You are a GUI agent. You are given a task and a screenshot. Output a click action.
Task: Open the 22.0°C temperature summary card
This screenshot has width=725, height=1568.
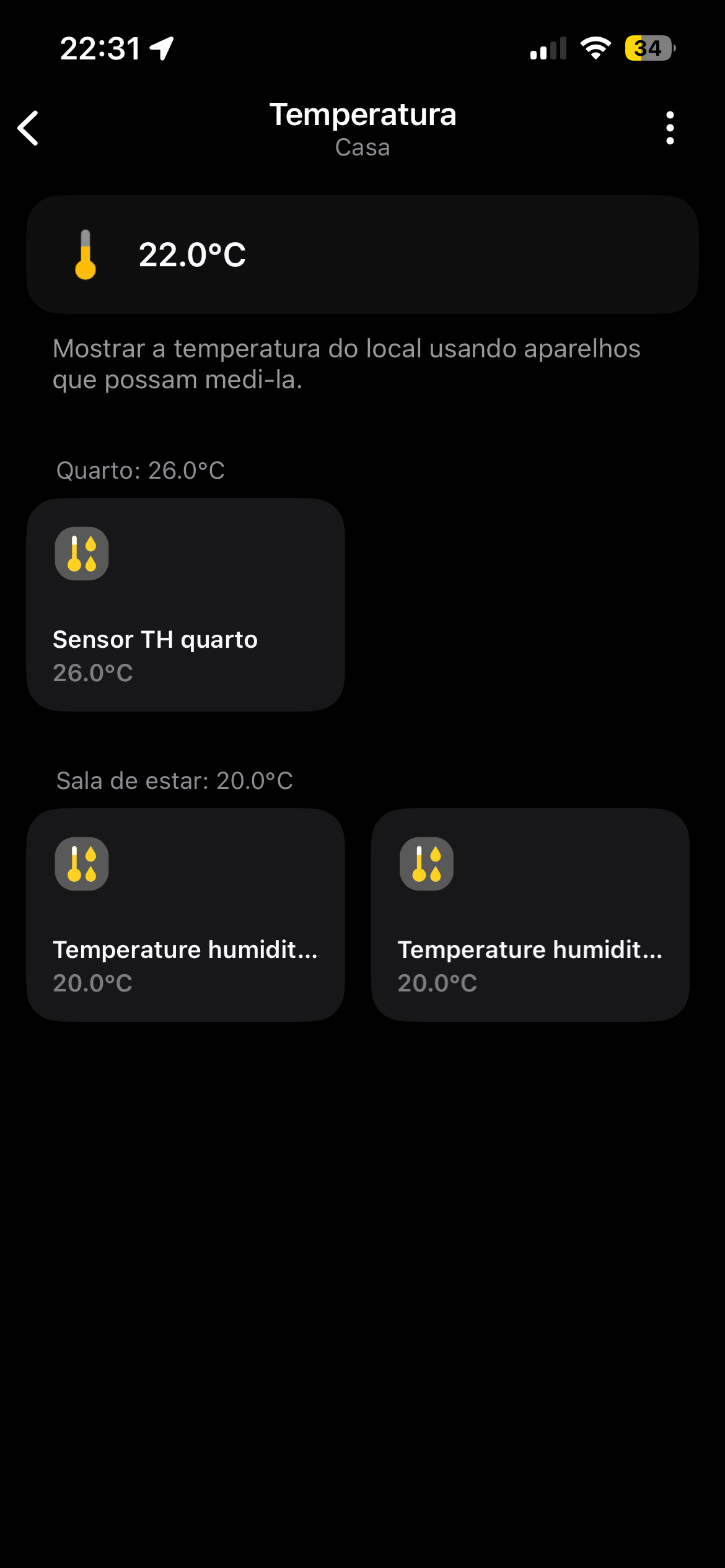(x=362, y=255)
